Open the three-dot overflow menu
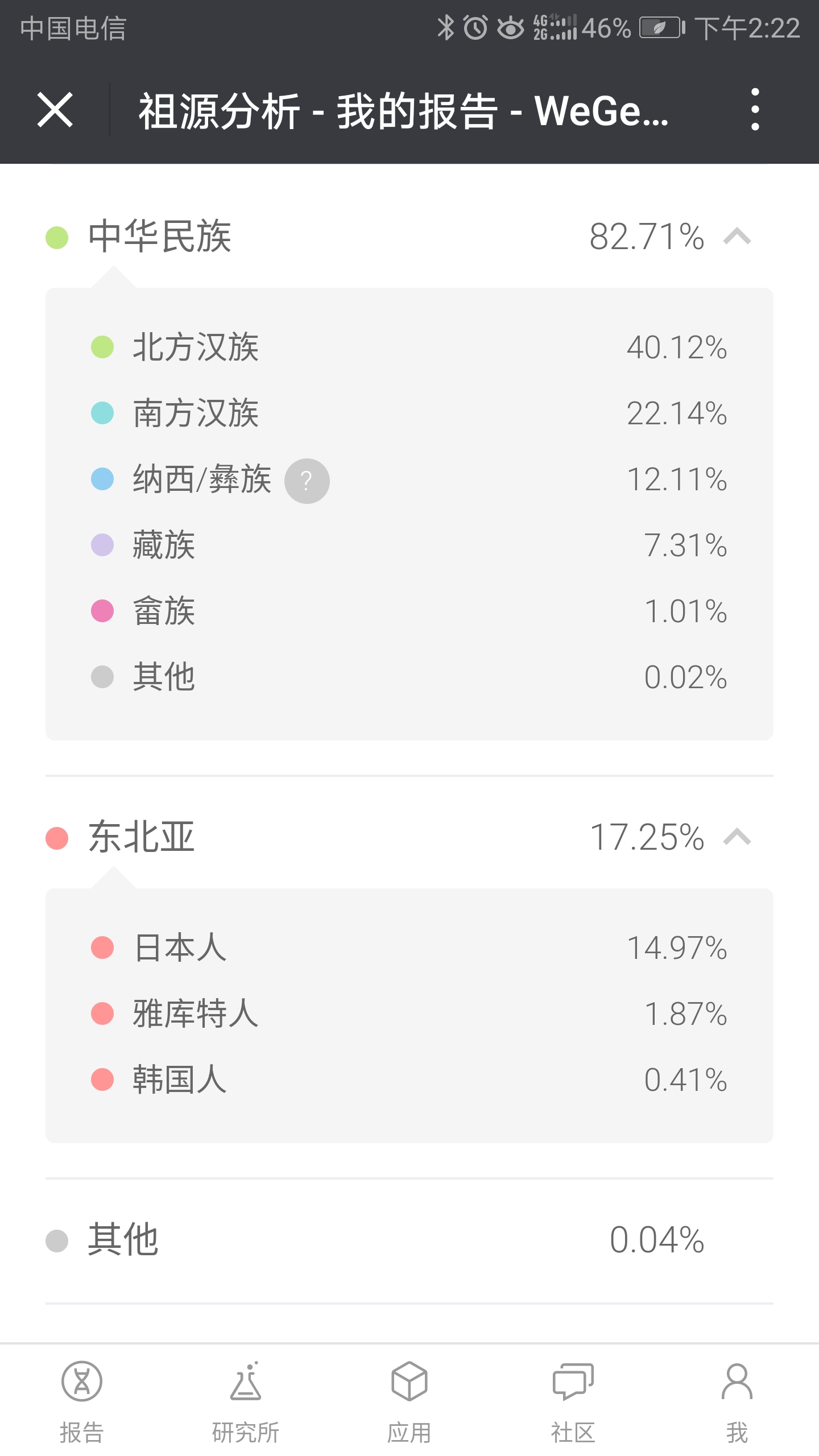This screenshot has width=819, height=1456. pos(755,110)
